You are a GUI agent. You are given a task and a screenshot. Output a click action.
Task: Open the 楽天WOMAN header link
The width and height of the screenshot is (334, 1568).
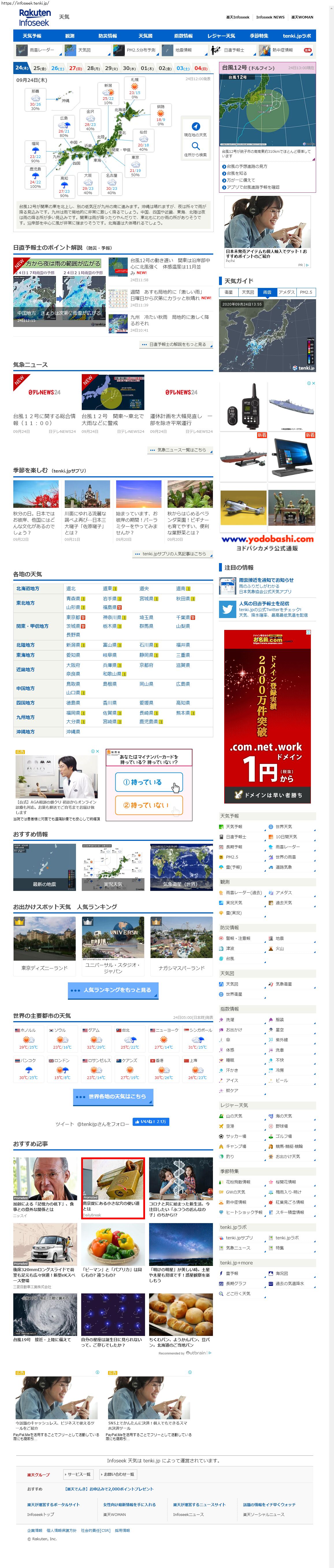point(302,17)
